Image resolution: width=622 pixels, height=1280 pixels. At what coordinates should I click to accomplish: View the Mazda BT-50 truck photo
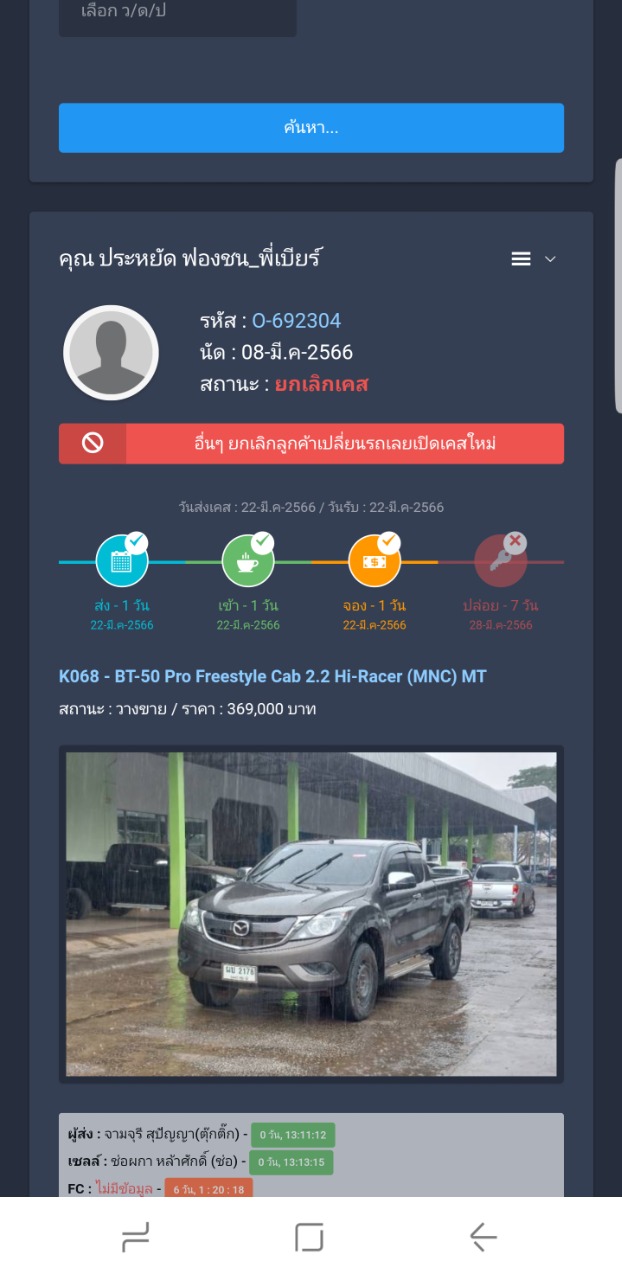point(311,914)
